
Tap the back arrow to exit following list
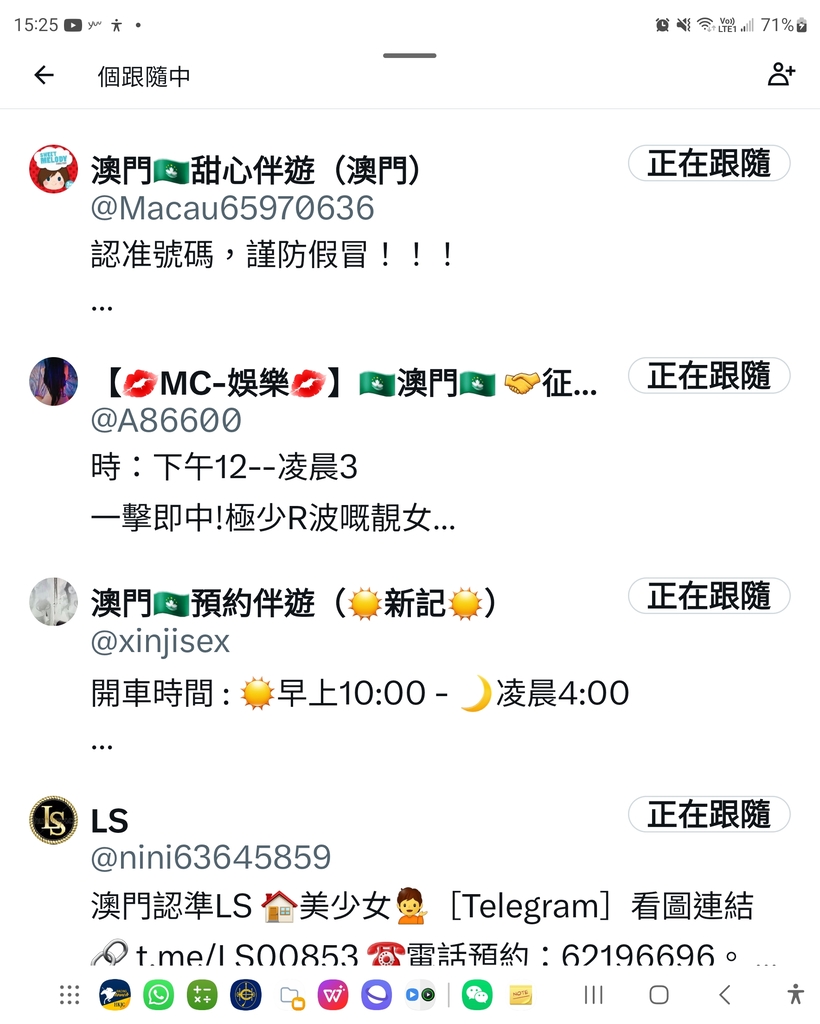click(43, 73)
